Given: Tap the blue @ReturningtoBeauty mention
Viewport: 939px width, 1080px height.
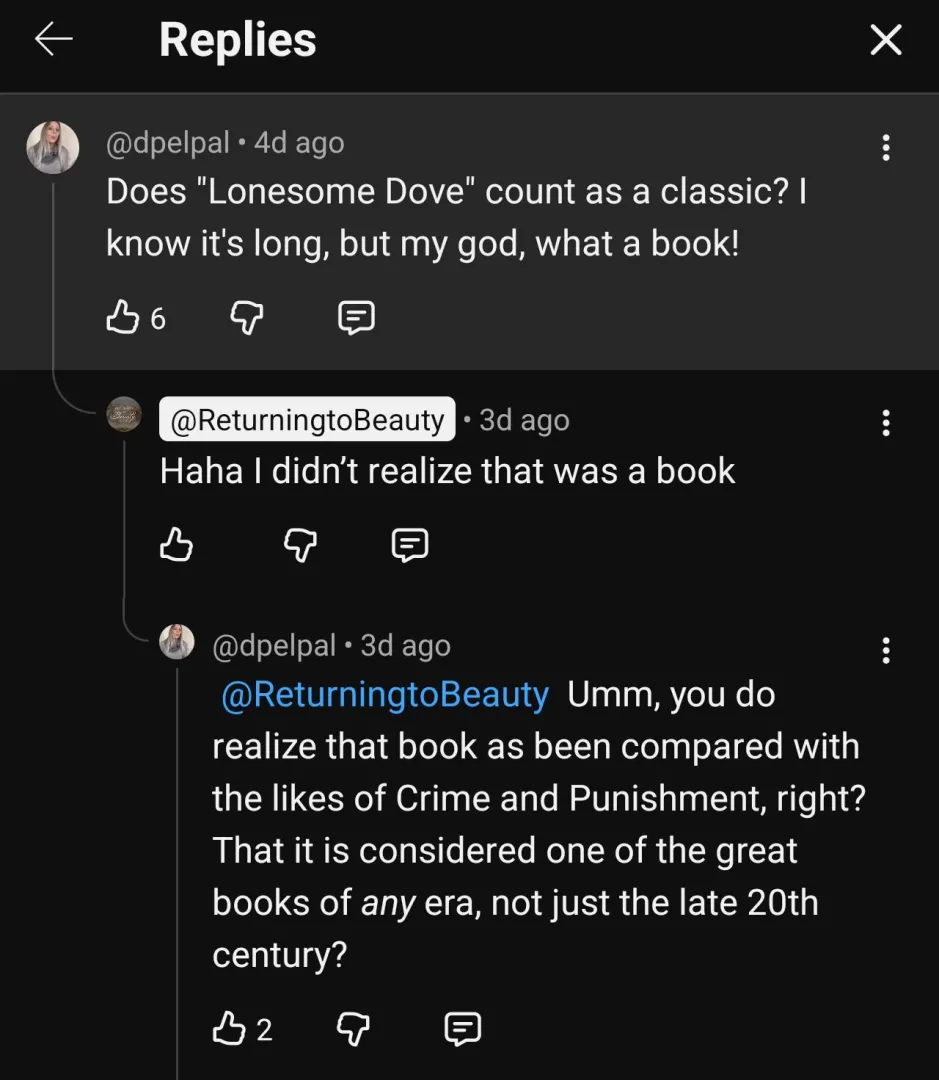Looking at the screenshot, I should pyautogui.click(x=384, y=695).
